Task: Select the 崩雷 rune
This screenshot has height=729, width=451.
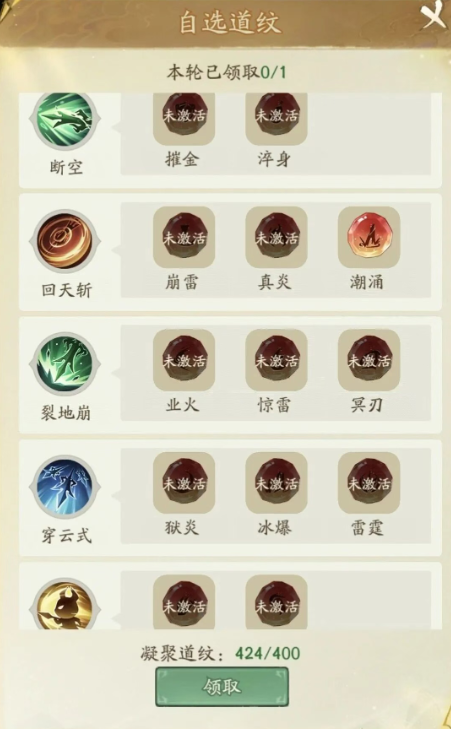Action: click(x=184, y=237)
